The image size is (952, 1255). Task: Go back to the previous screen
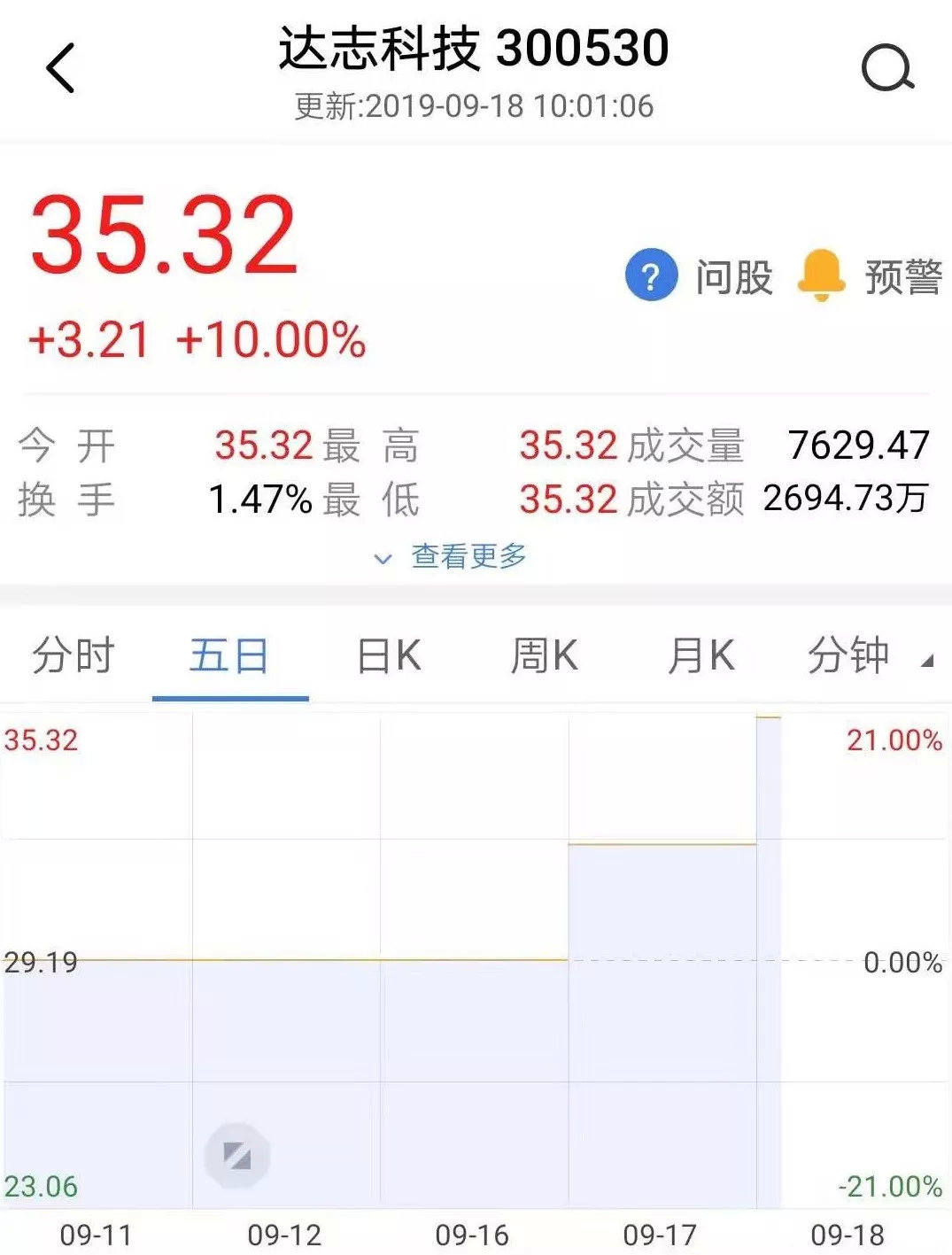coord(60,68)
